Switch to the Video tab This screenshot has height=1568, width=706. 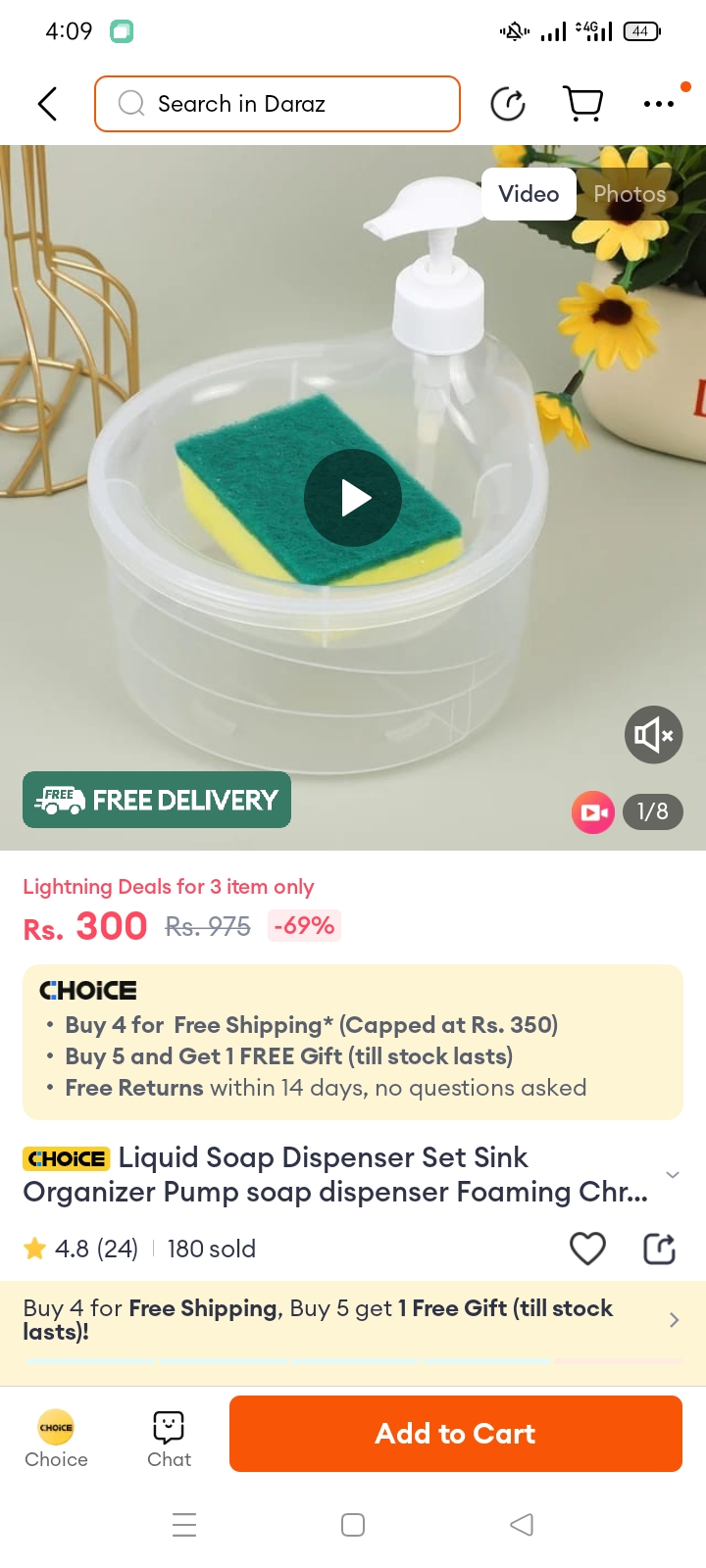529,194
